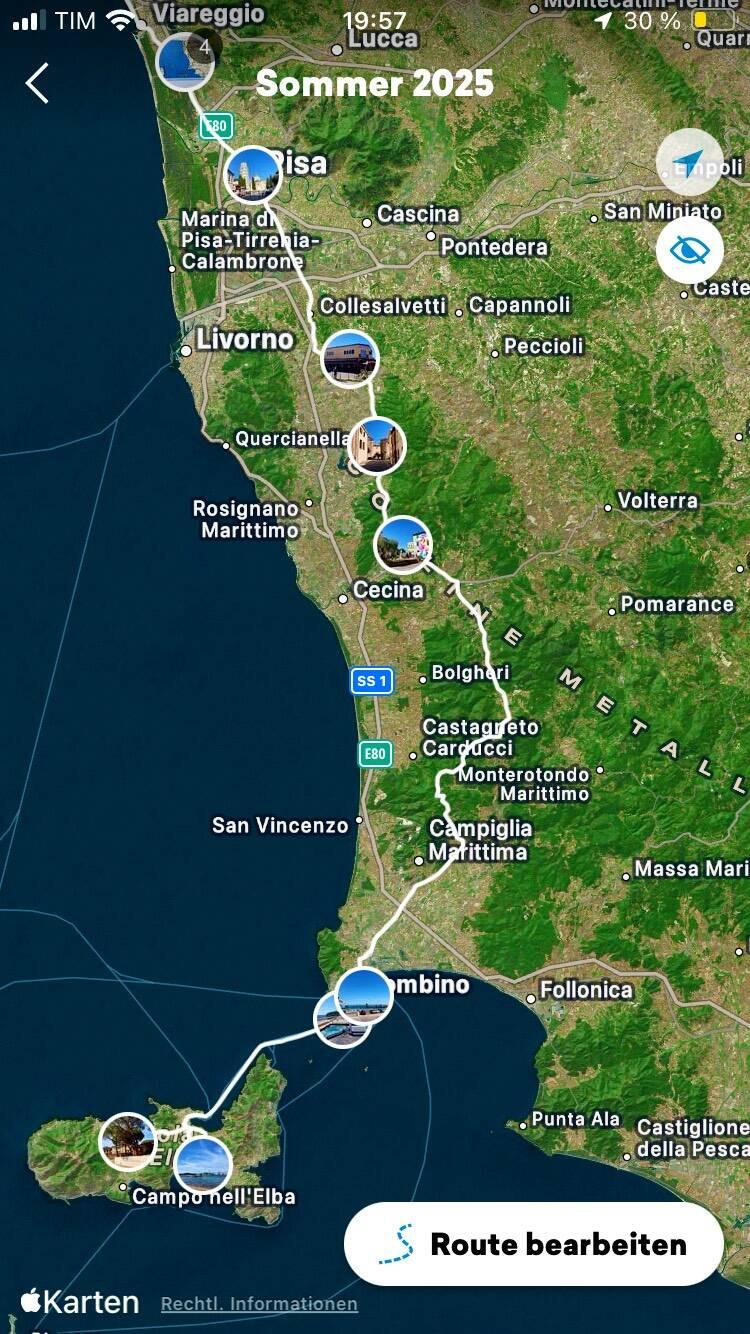Open the upper photo pin at Piombino
The width and height of the screenshot is (750, 1334).
(365, 994)
